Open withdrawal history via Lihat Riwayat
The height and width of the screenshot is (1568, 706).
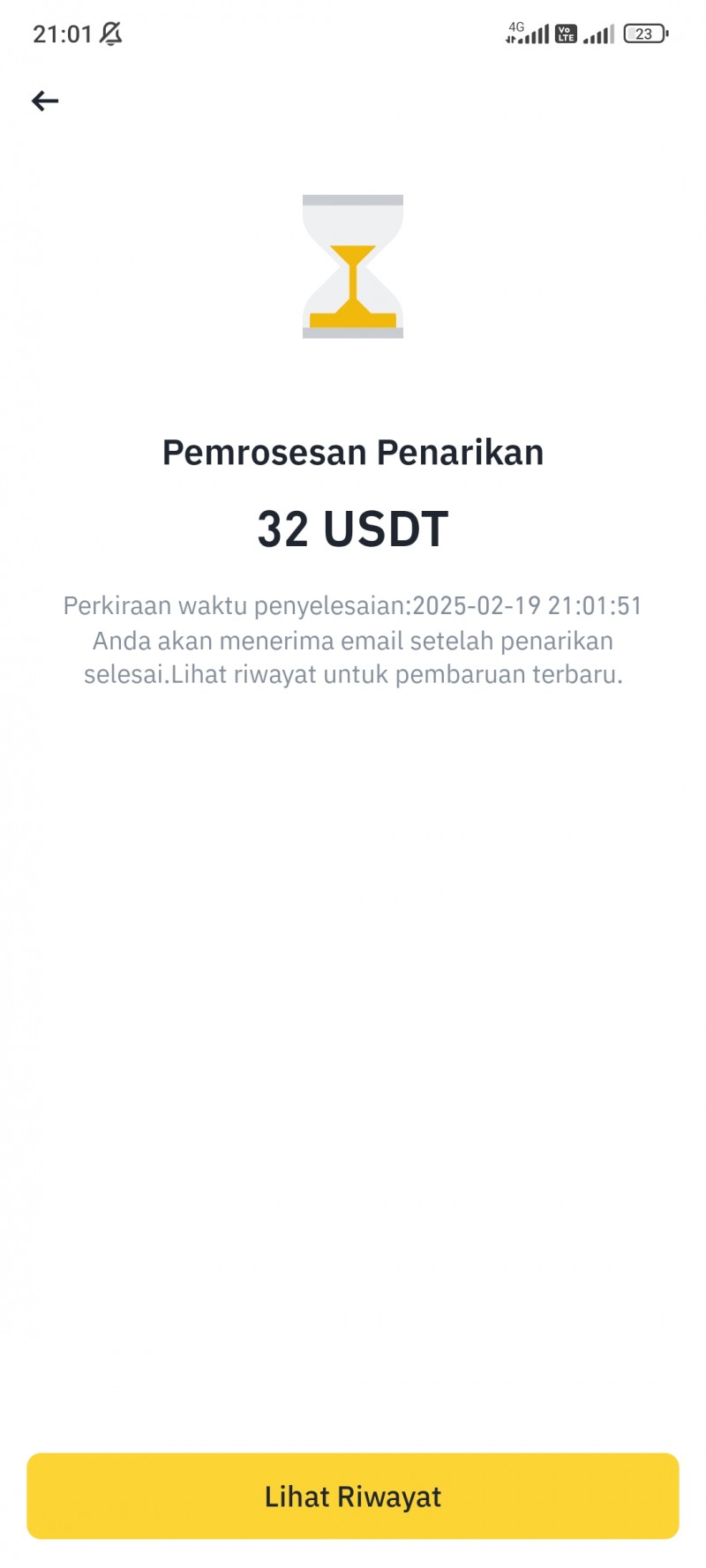[353, 1496]
